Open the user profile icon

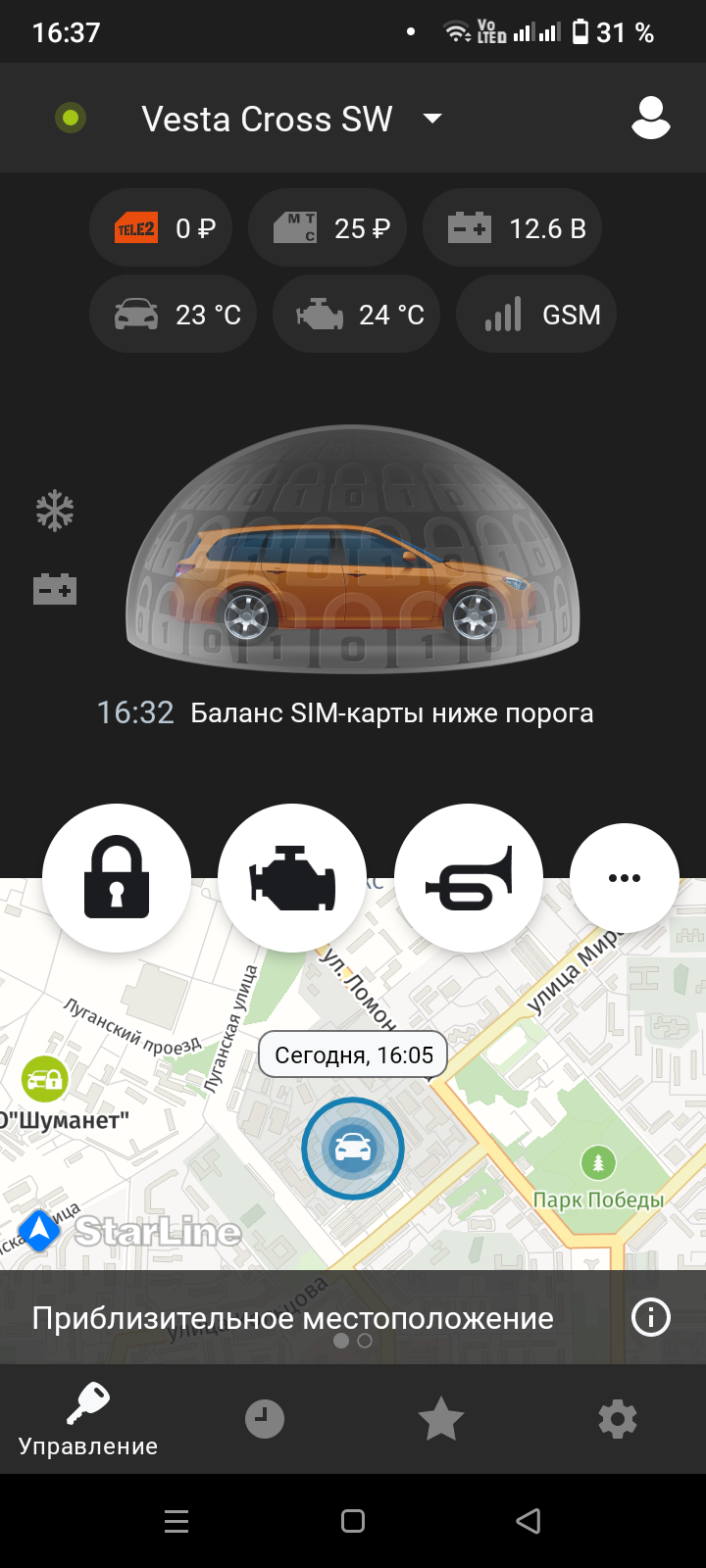tap(650, 119)
